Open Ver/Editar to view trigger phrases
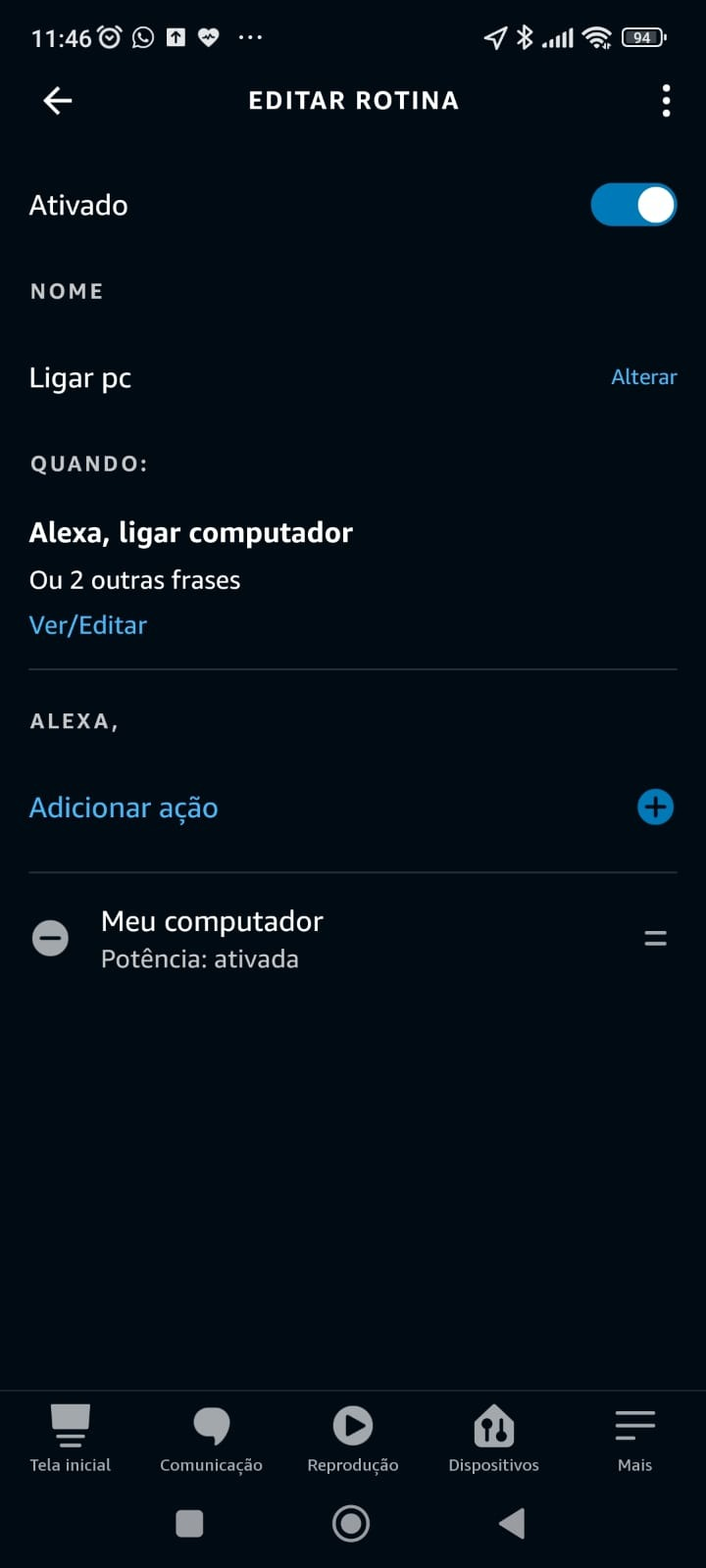This screenshot has height=1568, width=706. coord(88,625)
